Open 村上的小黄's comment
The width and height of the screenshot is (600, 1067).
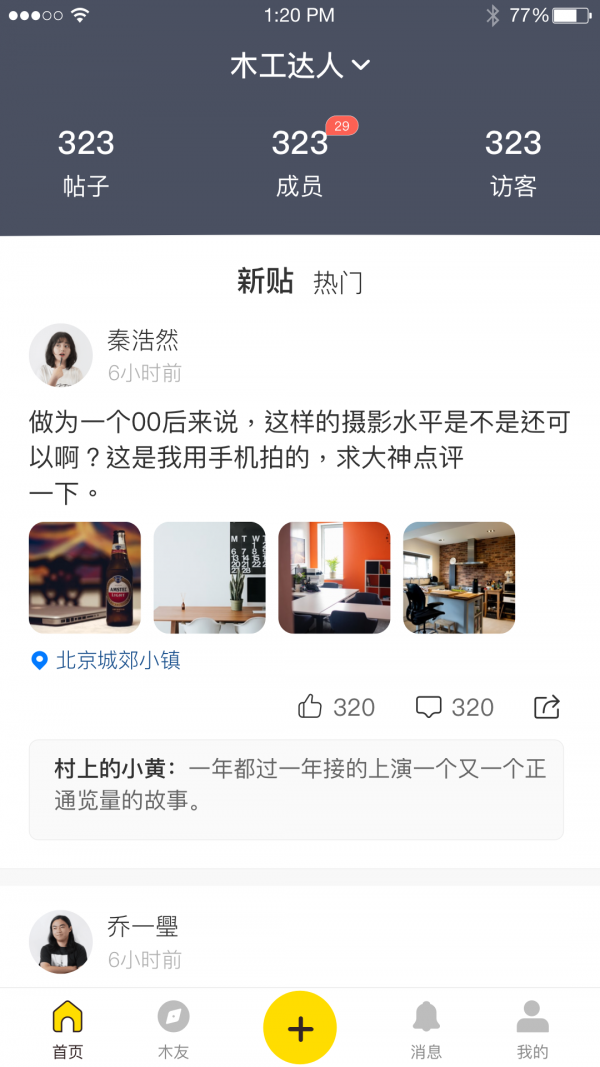[x=296, y=785]
